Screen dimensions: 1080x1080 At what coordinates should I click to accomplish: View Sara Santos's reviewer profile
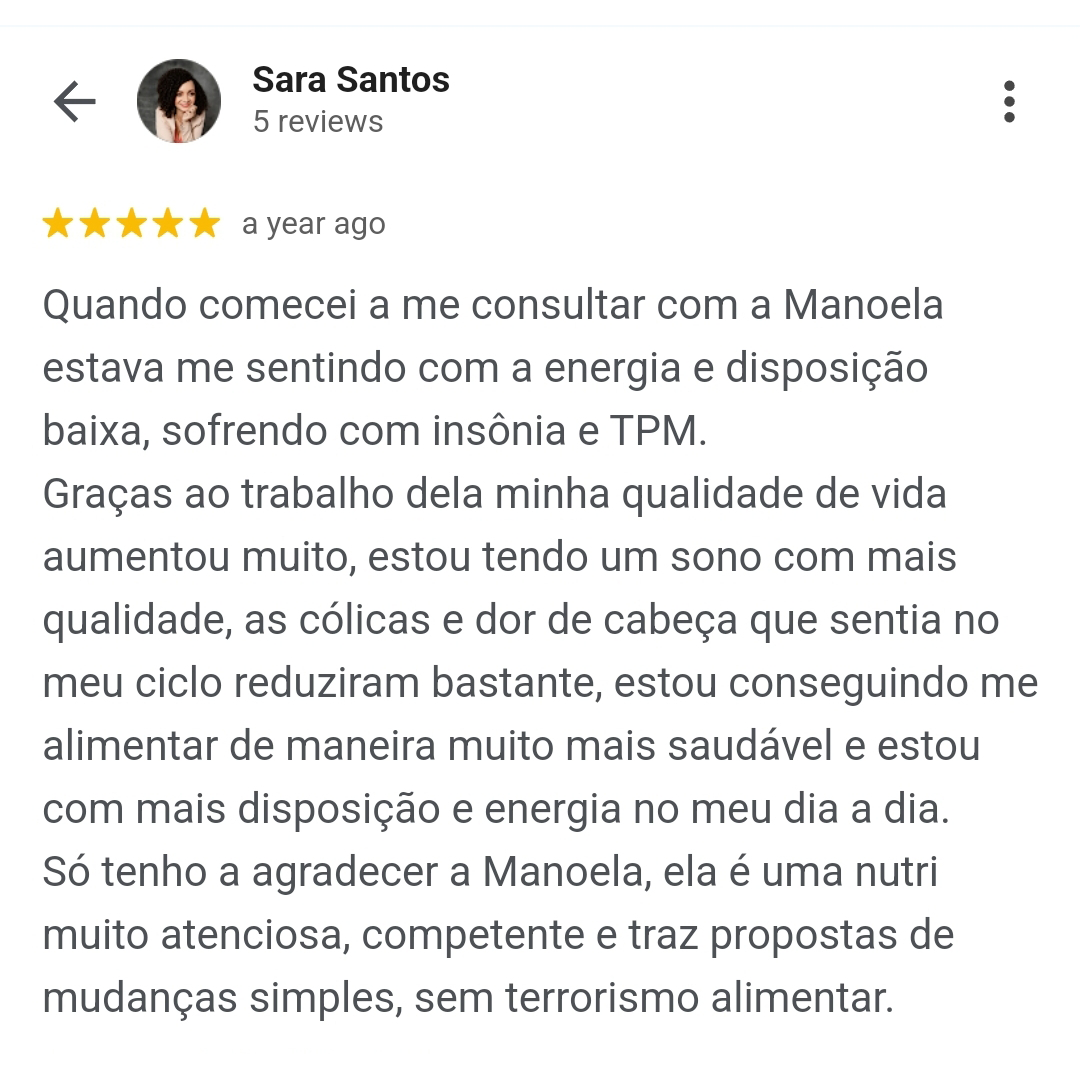pos(350,80)
